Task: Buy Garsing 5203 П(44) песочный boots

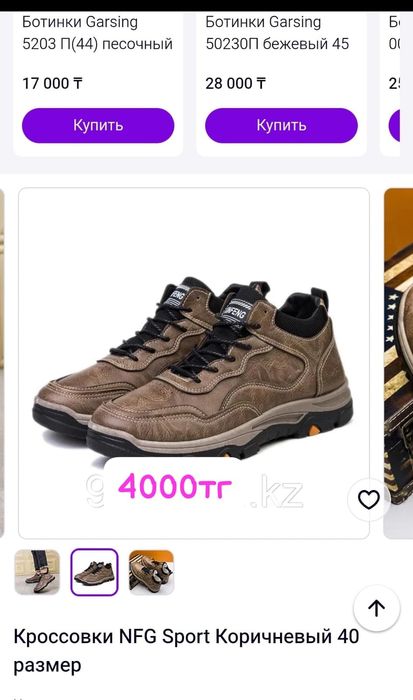Action: point(98,125)
